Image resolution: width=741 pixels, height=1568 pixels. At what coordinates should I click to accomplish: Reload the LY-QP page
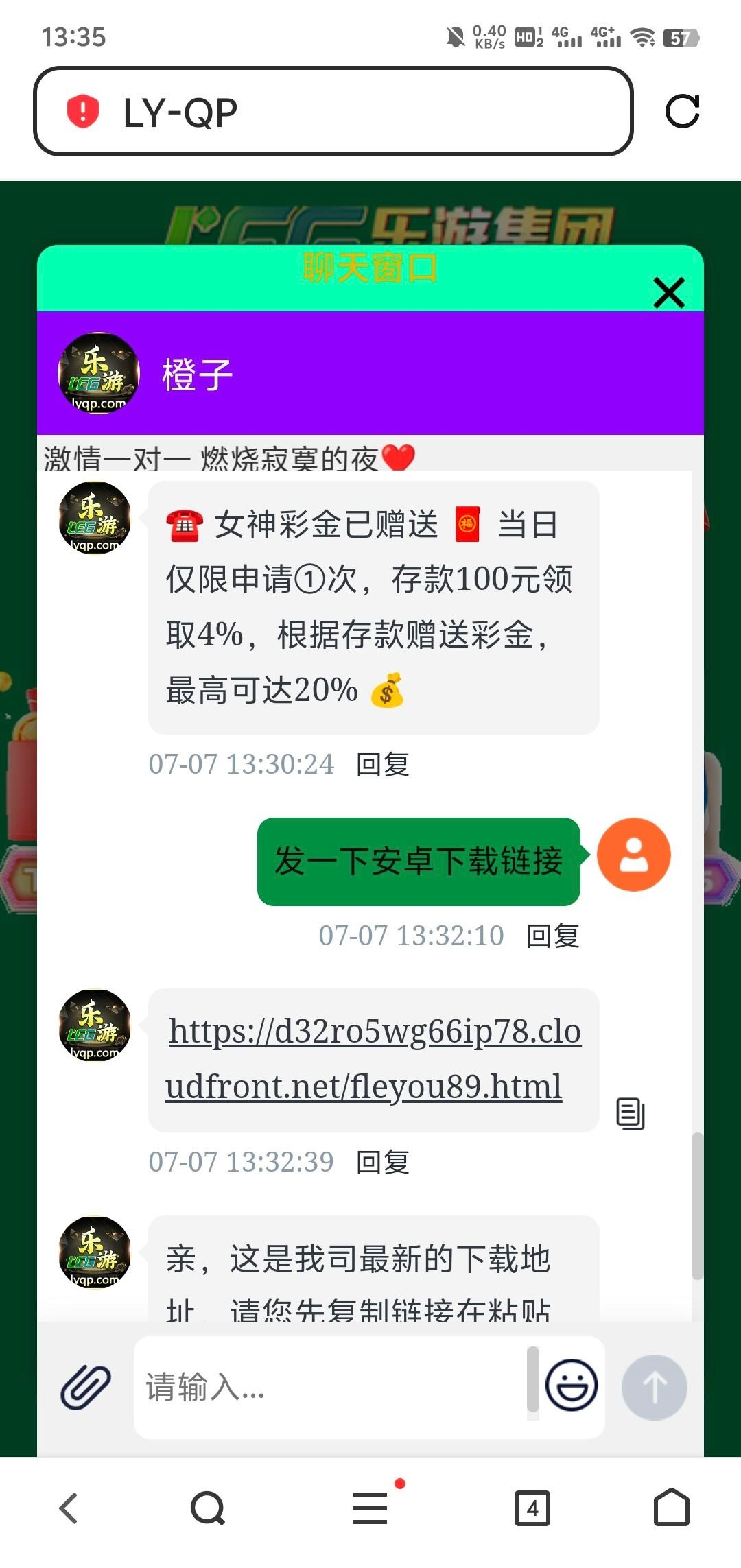pyautogui.click(x=682, y=111)
